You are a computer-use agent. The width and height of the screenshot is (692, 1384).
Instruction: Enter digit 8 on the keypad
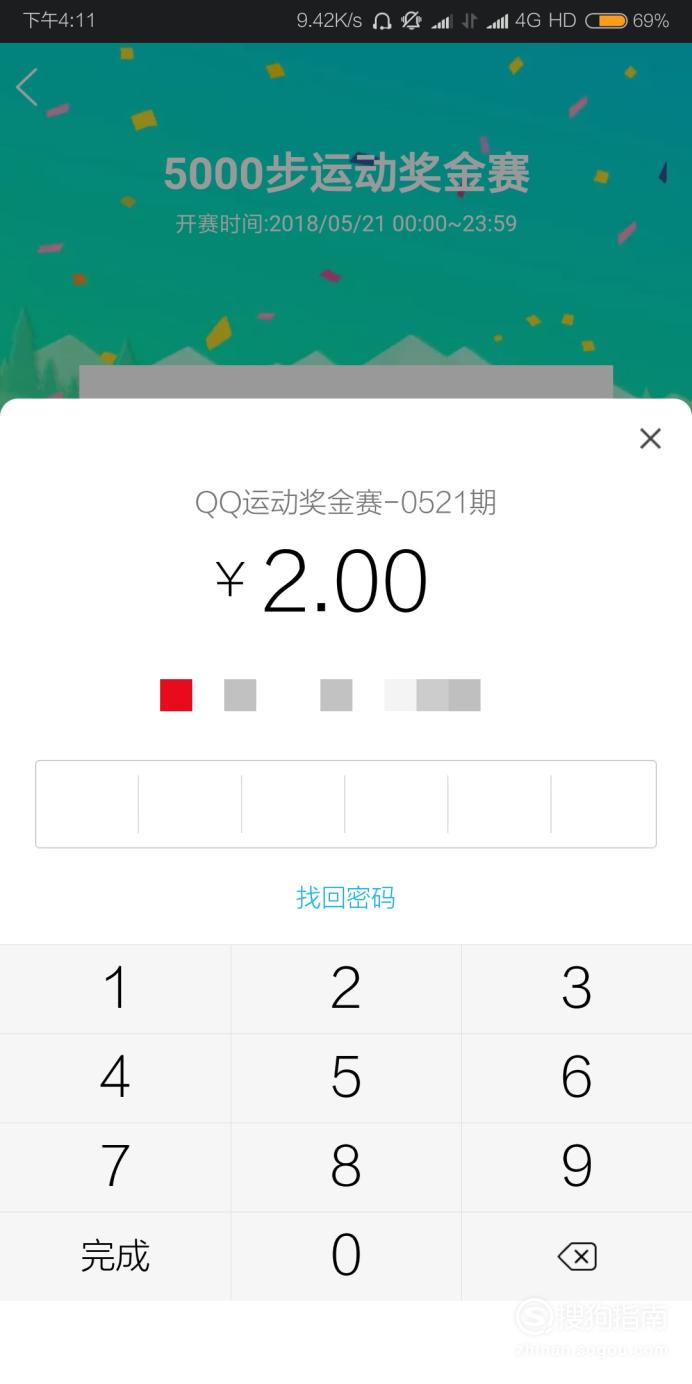[x=346, y=1167]
